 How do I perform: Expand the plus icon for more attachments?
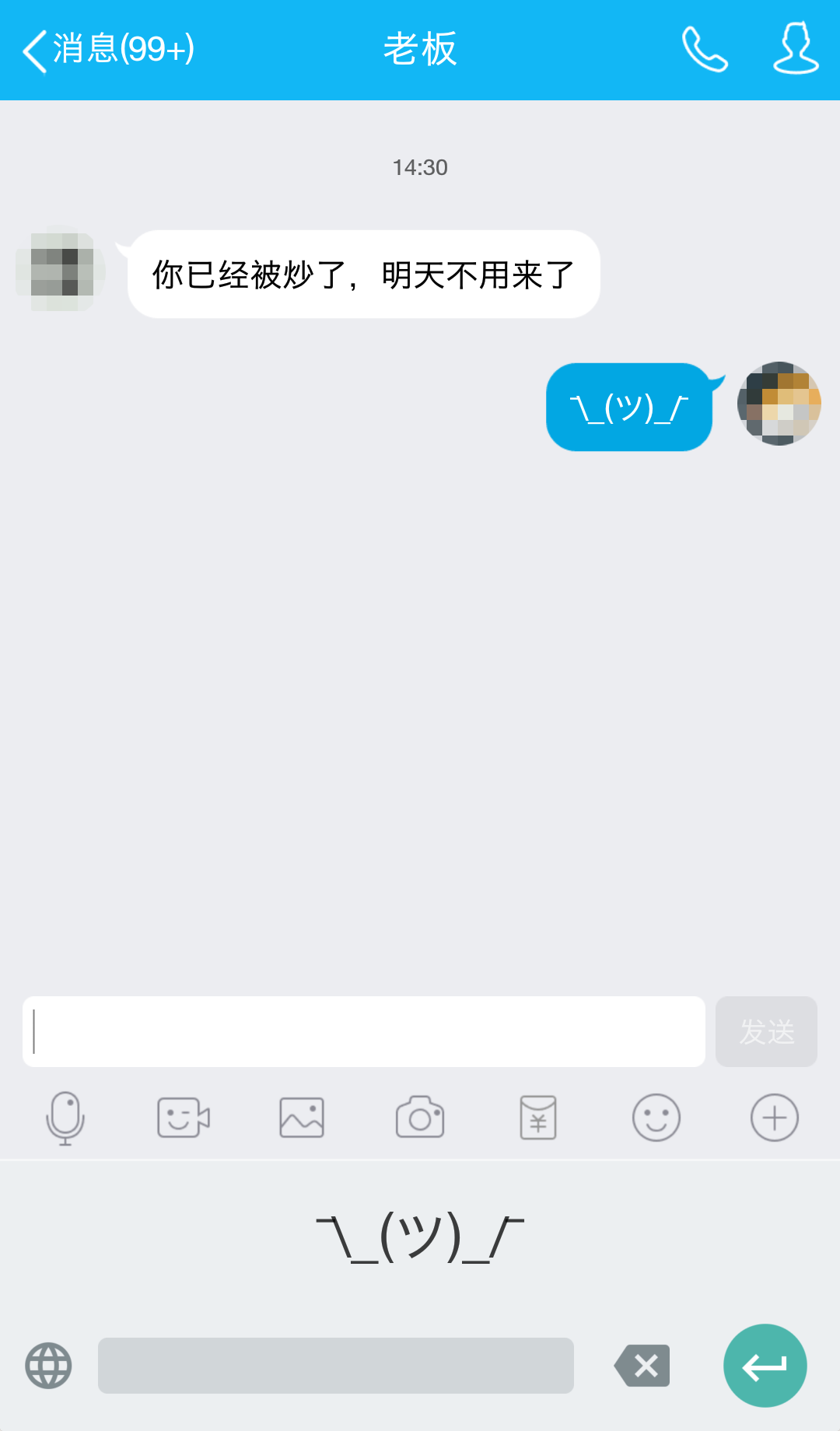point(774,1116)
